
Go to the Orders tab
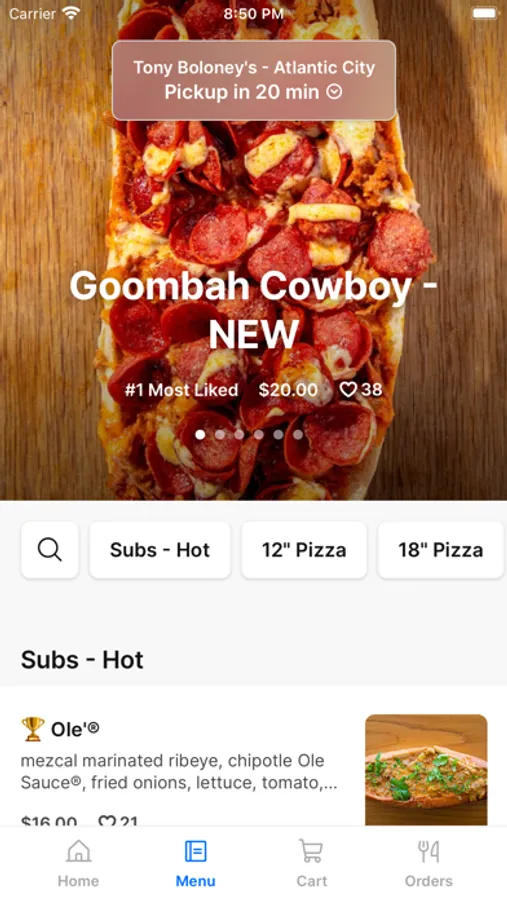[428, 863]
